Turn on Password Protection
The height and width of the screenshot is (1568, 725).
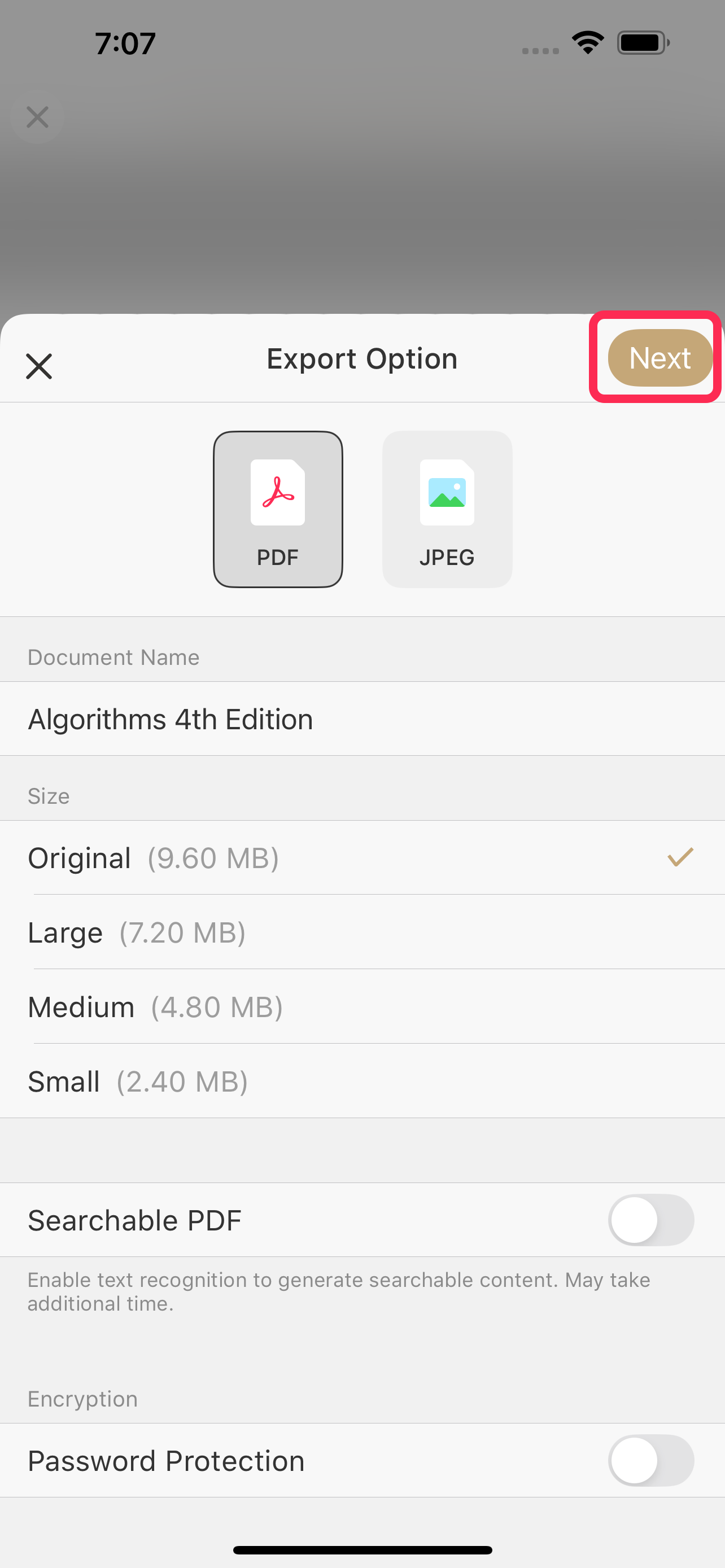(x=650, y=1460)
